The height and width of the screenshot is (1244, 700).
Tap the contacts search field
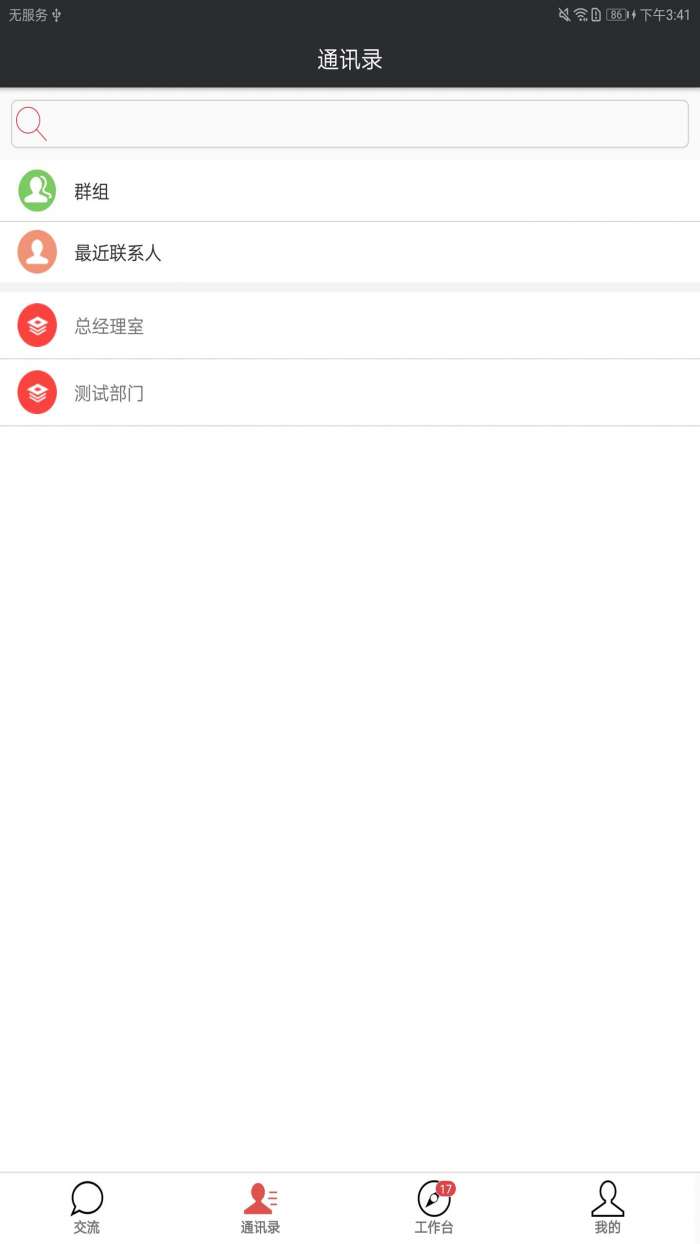click(350, 124)
